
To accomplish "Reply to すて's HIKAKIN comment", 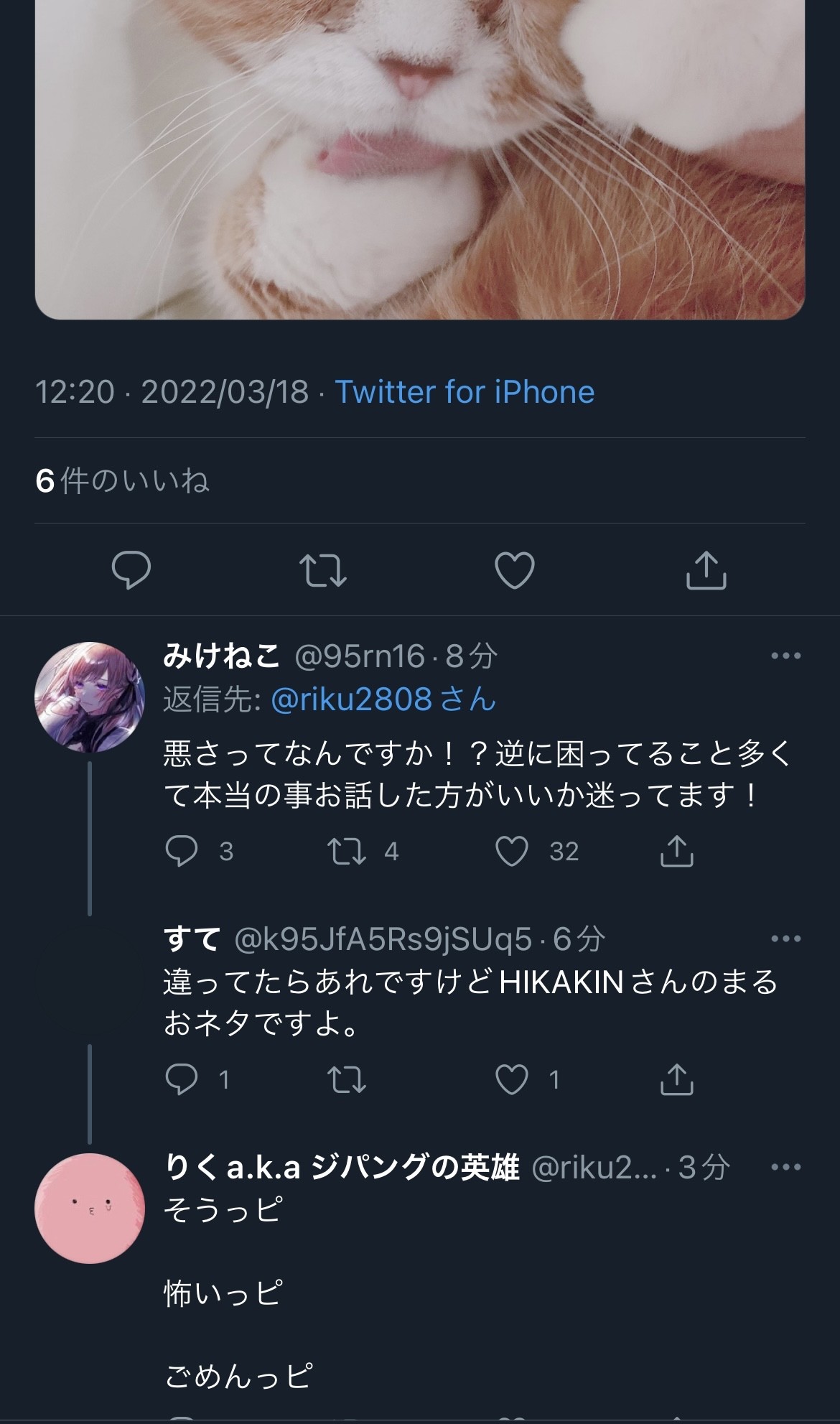I will [x=182, y=1079].
